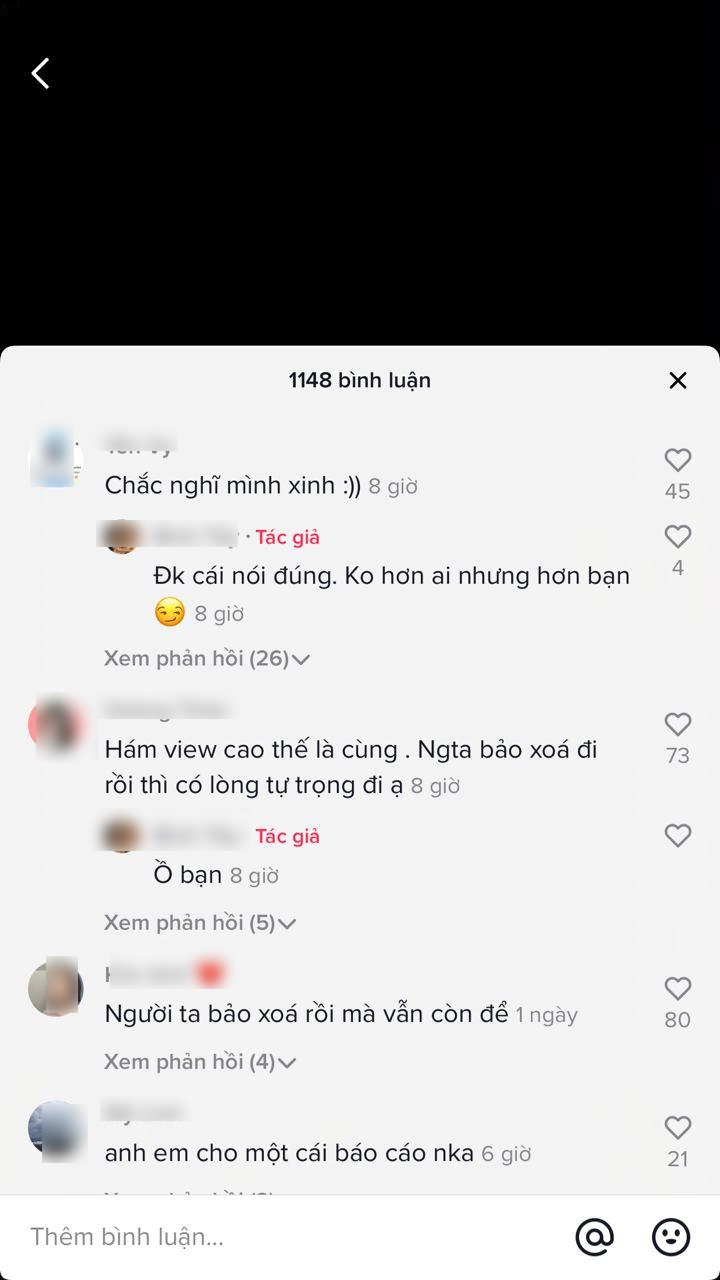Go back using the top-left arrow
Viewport: 720px width, 1280px height.
click(41, 73)
